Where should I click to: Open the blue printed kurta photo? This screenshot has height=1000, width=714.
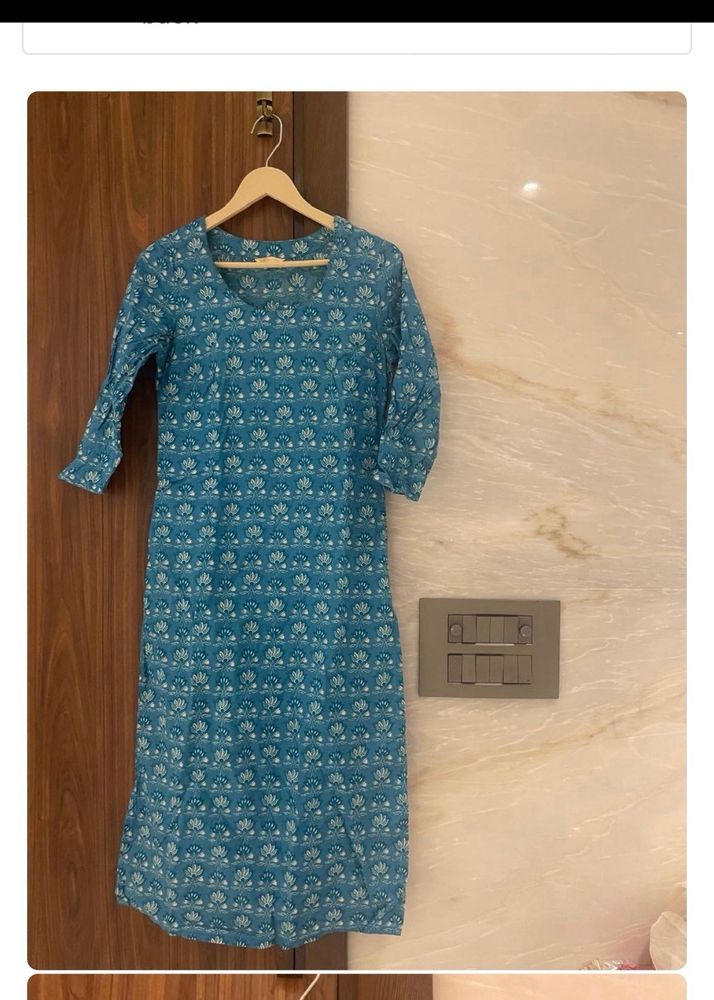click(x=356, y=530)
